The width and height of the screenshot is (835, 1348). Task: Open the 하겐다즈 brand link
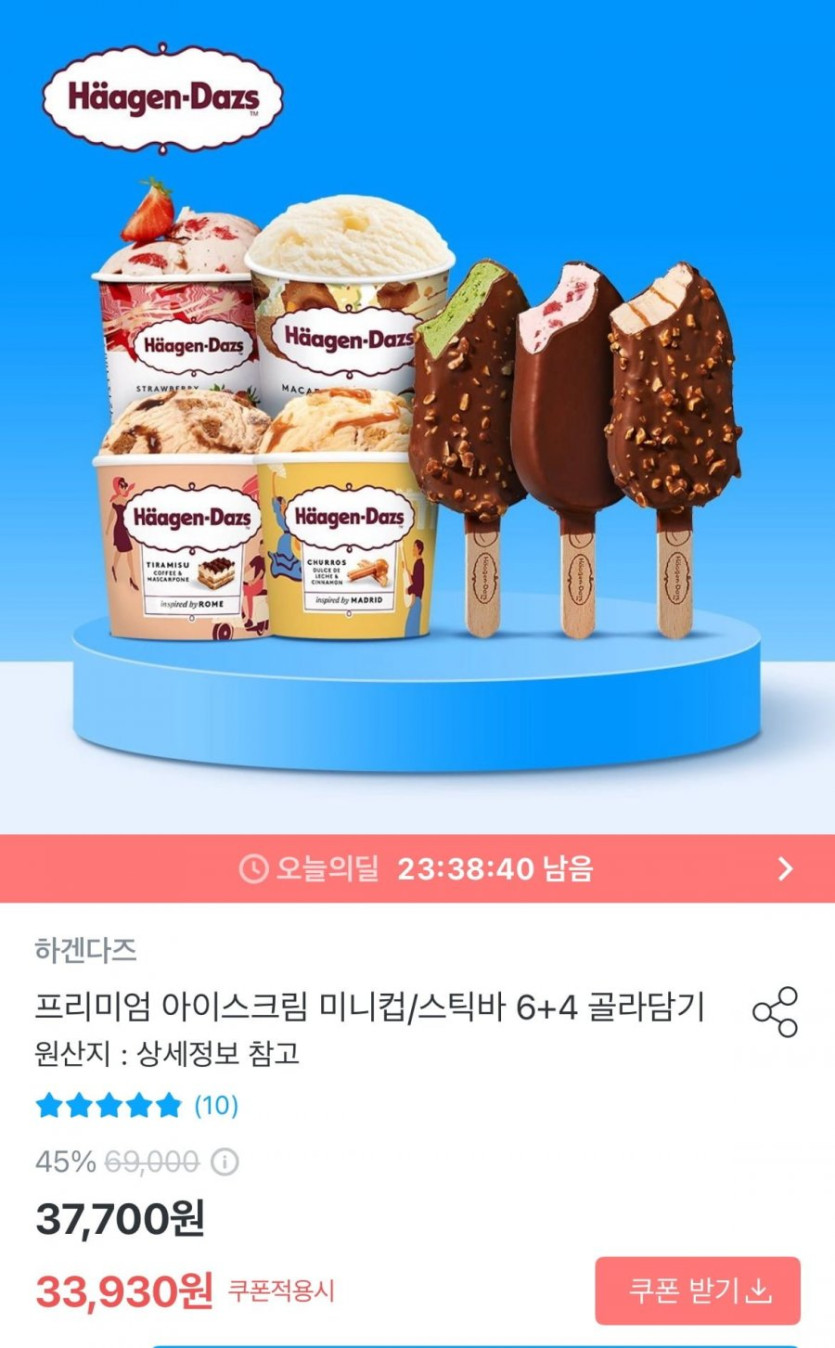[86, 949]
